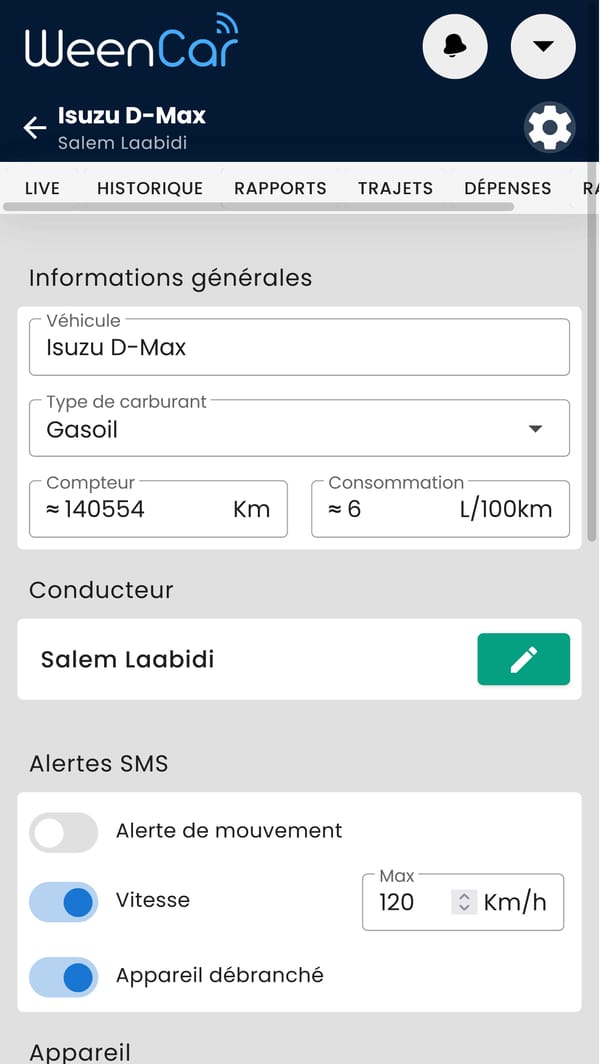Disable the Vitesse alert switch
600x1064 pixels.
(64, 902)
